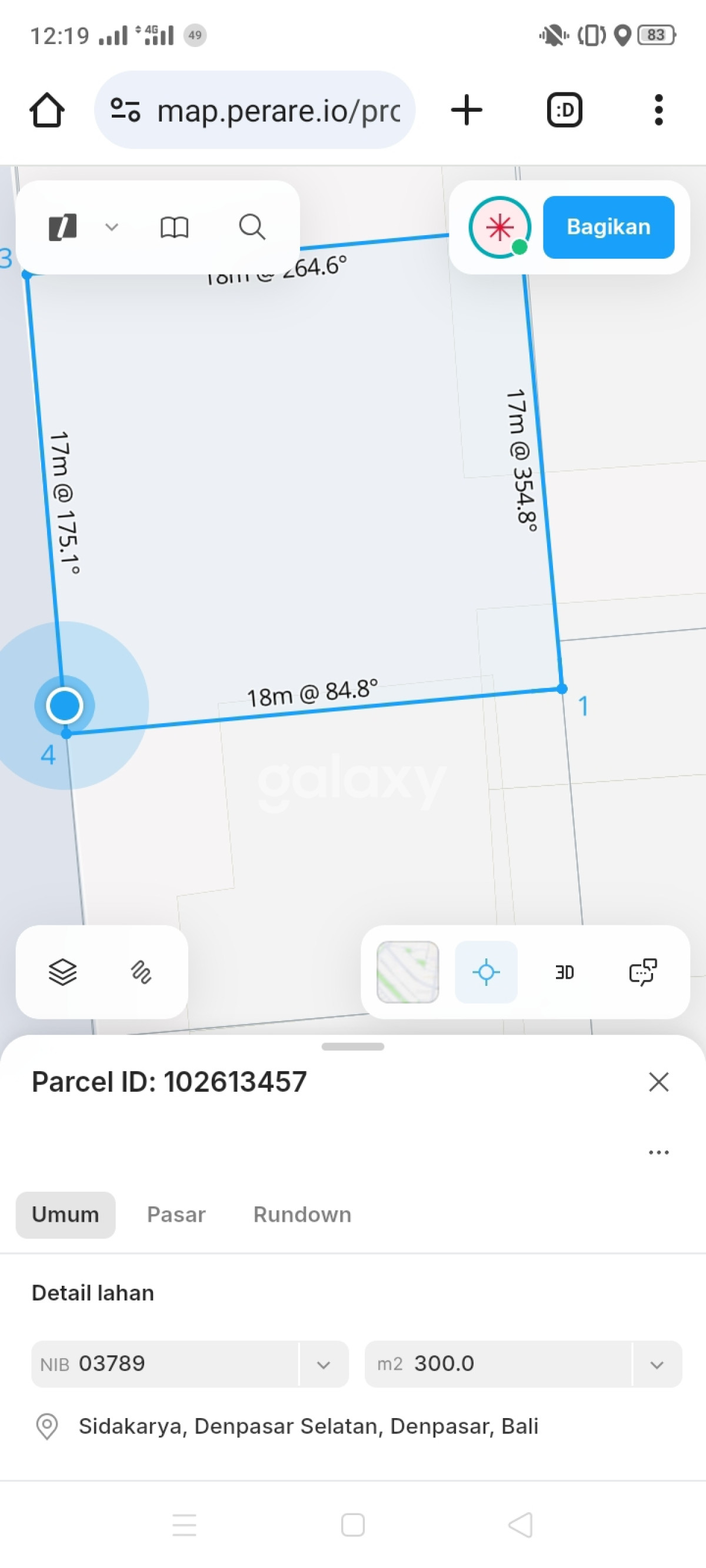Go back using system navigation
706x1568 pixels.
[521, 1524]
